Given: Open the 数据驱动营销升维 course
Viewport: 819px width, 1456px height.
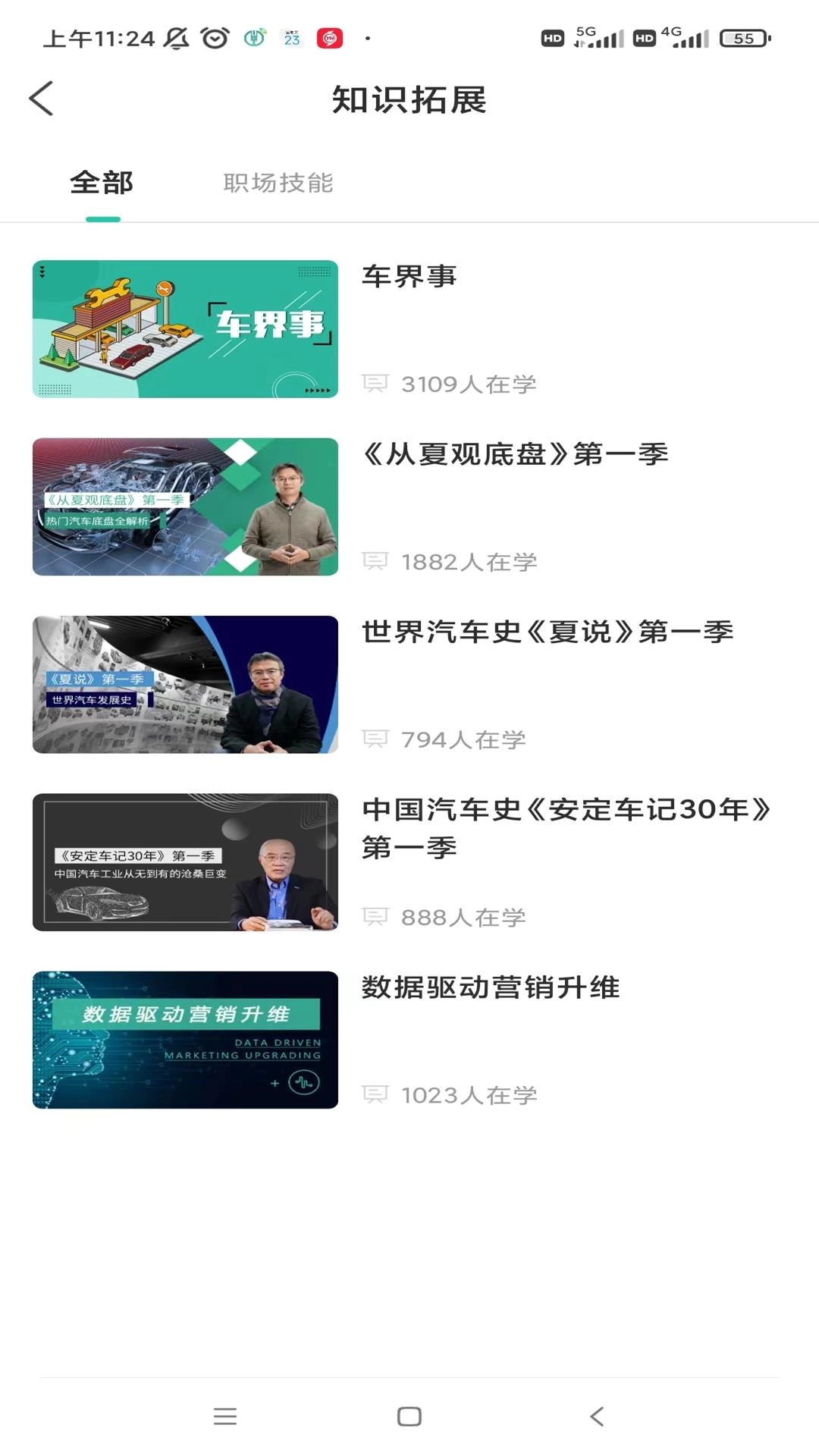Looking at the screenshot, I should (491, 988).
